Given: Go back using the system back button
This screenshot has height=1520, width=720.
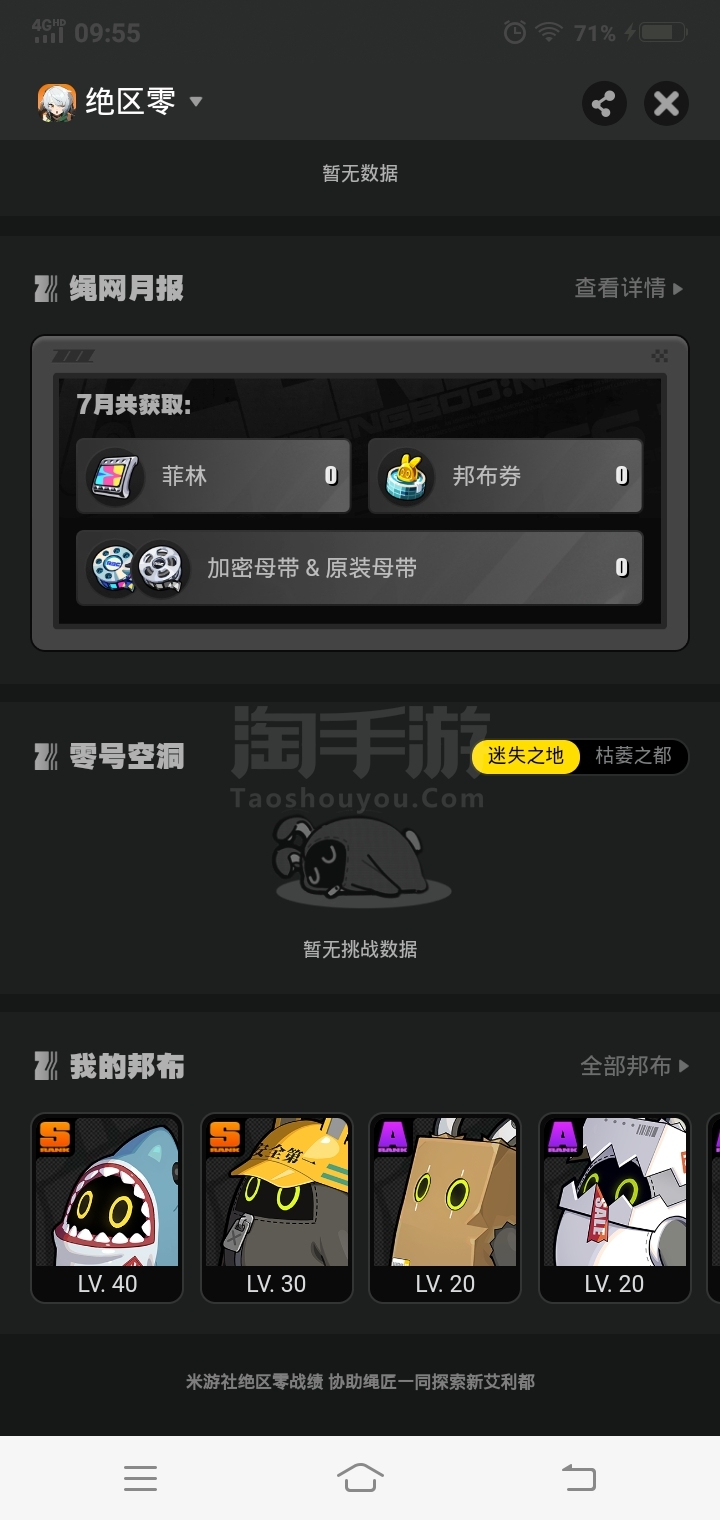Looking at the screenshot, I should (x=579, y=1477).
